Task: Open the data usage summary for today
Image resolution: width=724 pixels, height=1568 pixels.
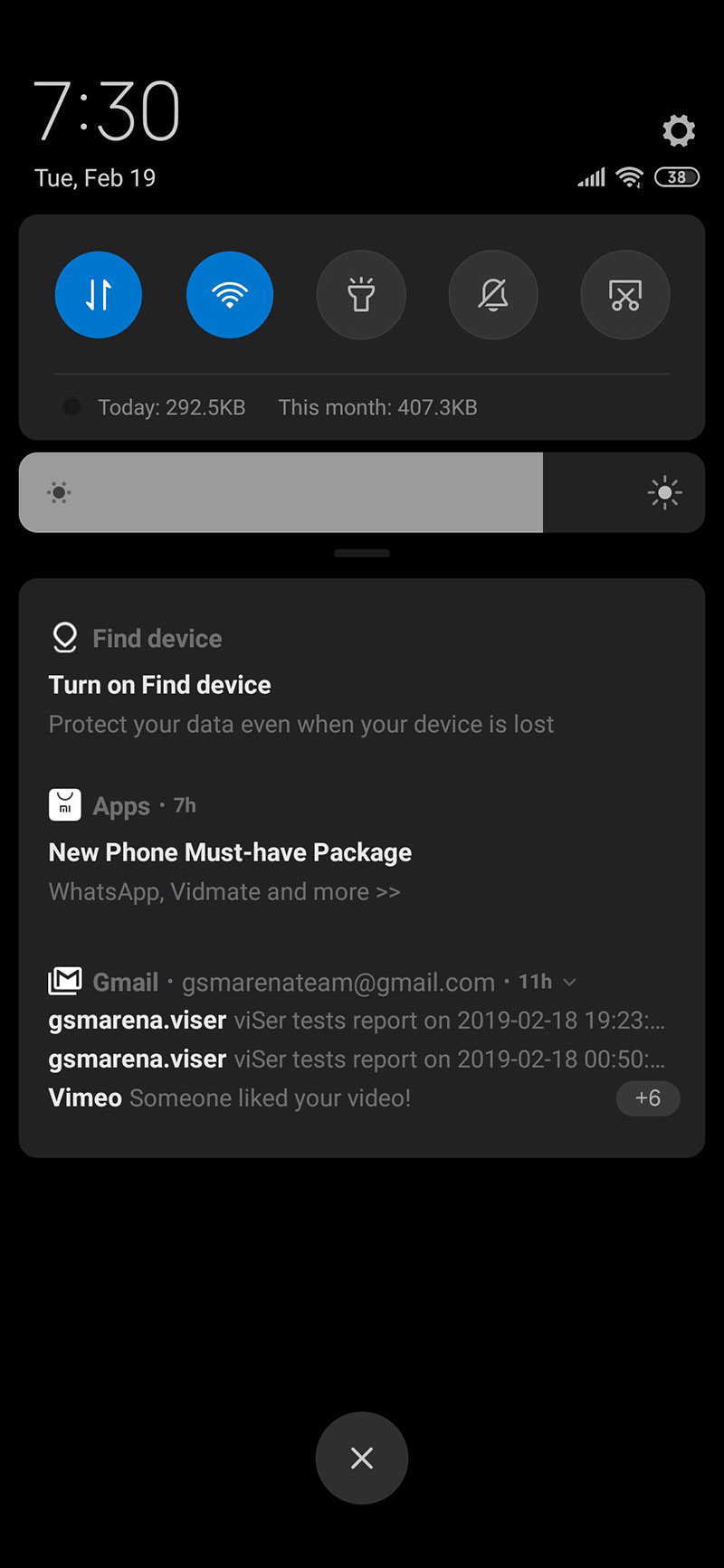Action: pyautogui.click(x=171, y=408)
